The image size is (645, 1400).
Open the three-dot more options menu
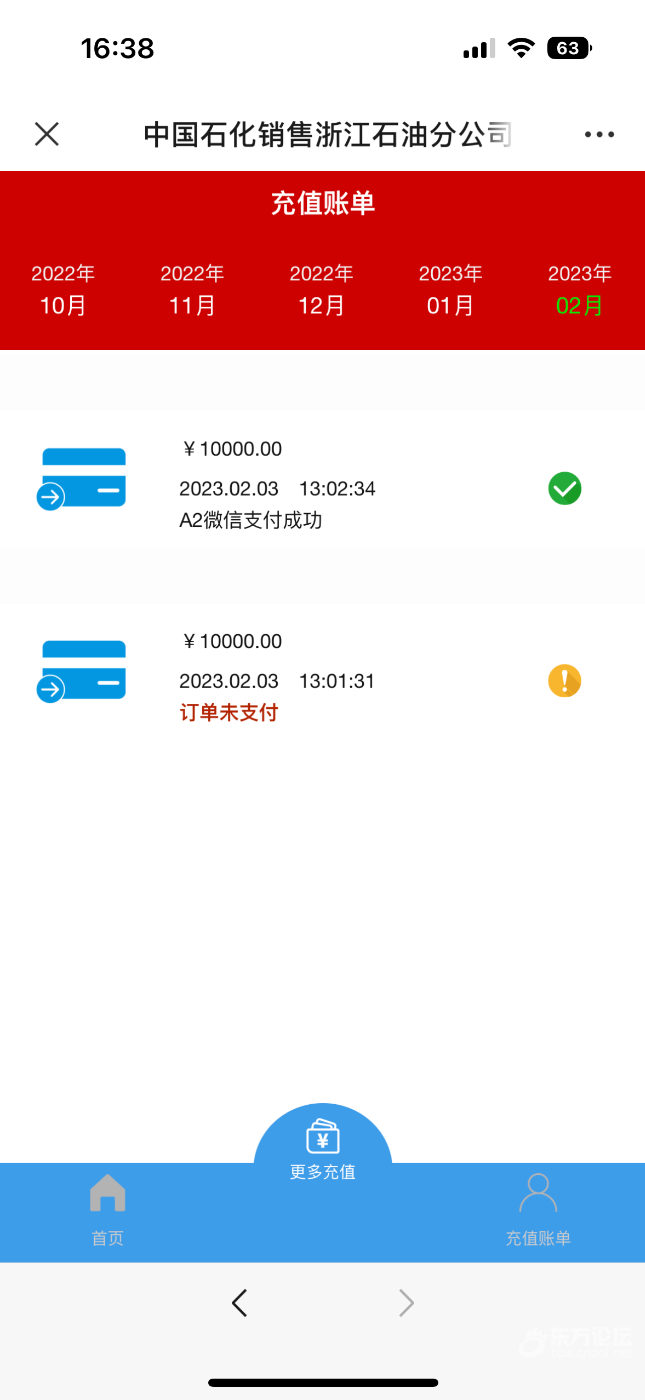[599, 134]
